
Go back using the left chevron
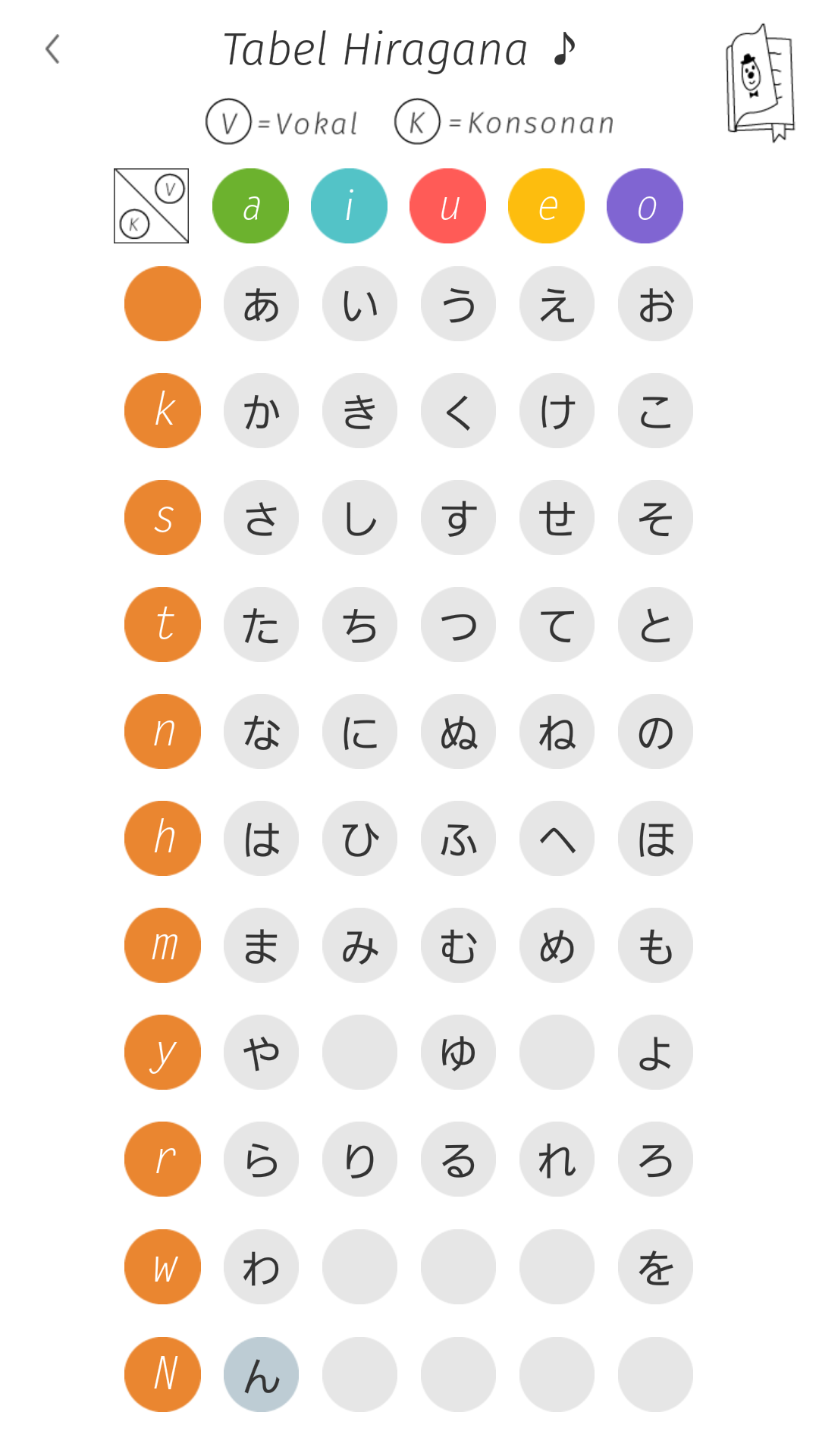click(x=52, y=48)
